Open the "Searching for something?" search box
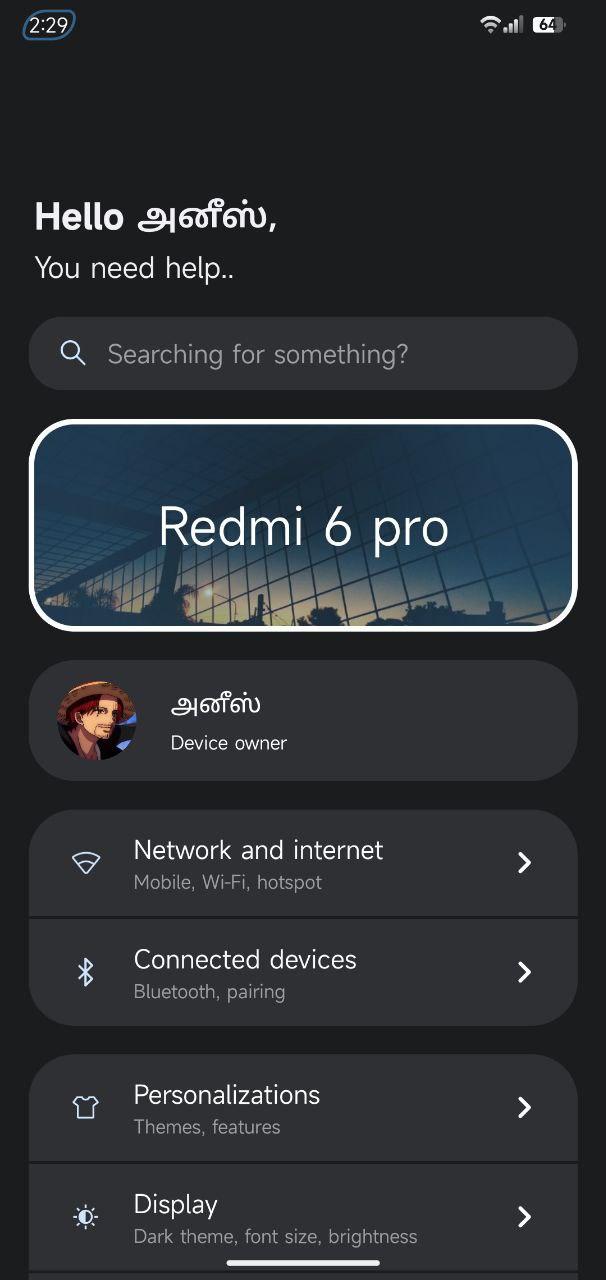This screenshot has height=1280, width=606. pyautogui.click(x=303, y=353)
